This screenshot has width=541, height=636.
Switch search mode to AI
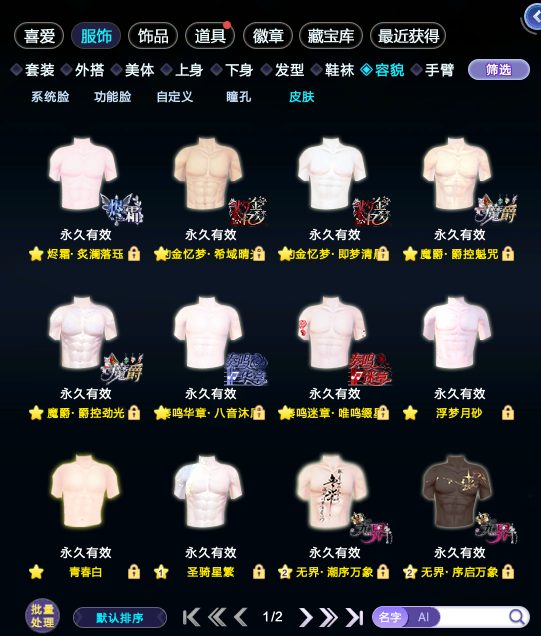coord(423,617)
